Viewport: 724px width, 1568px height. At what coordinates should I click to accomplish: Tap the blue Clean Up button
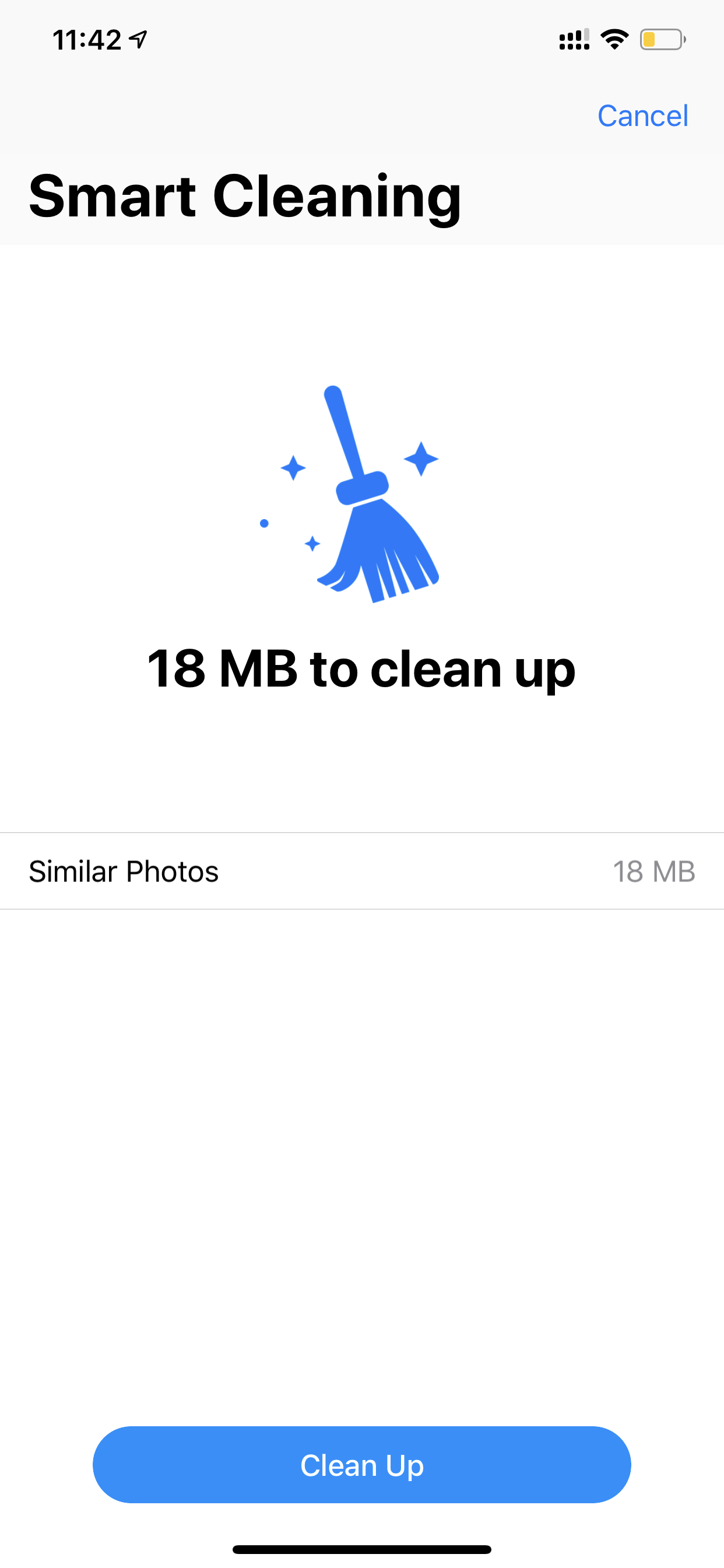(361, 1465)
